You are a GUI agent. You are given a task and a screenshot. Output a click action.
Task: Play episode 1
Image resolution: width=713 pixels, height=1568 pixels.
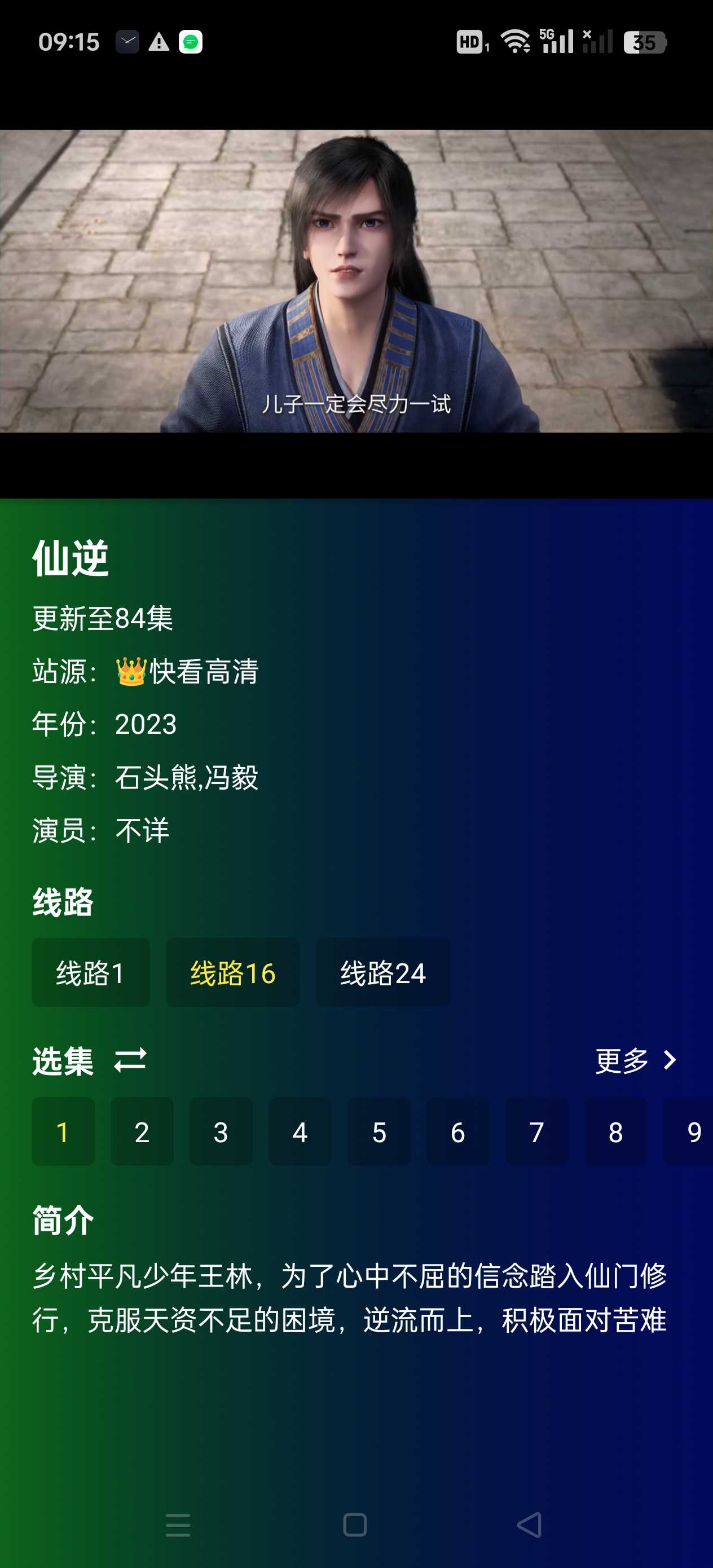(x=63, y=1131)
